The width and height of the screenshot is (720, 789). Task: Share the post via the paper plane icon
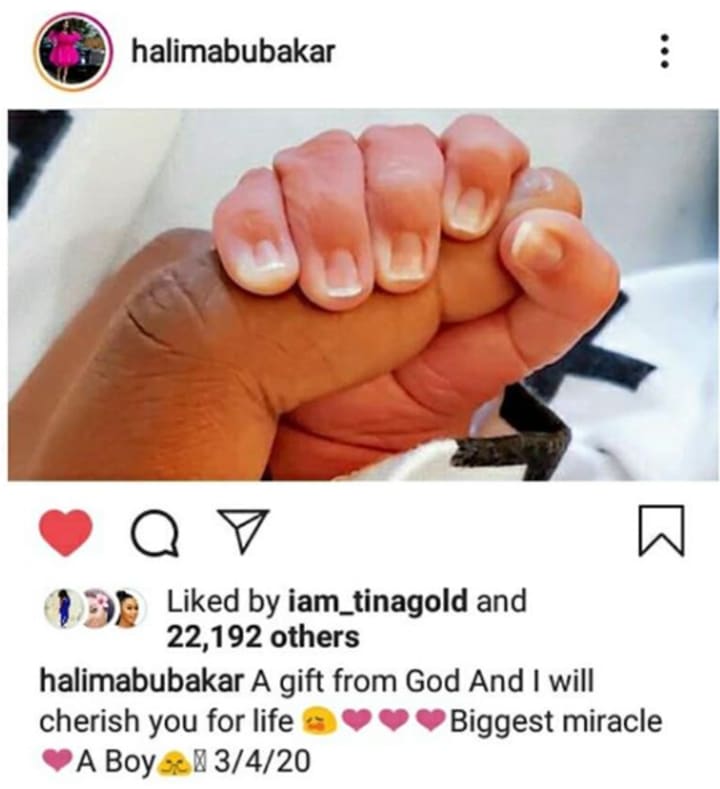click(x=244, y=528)
